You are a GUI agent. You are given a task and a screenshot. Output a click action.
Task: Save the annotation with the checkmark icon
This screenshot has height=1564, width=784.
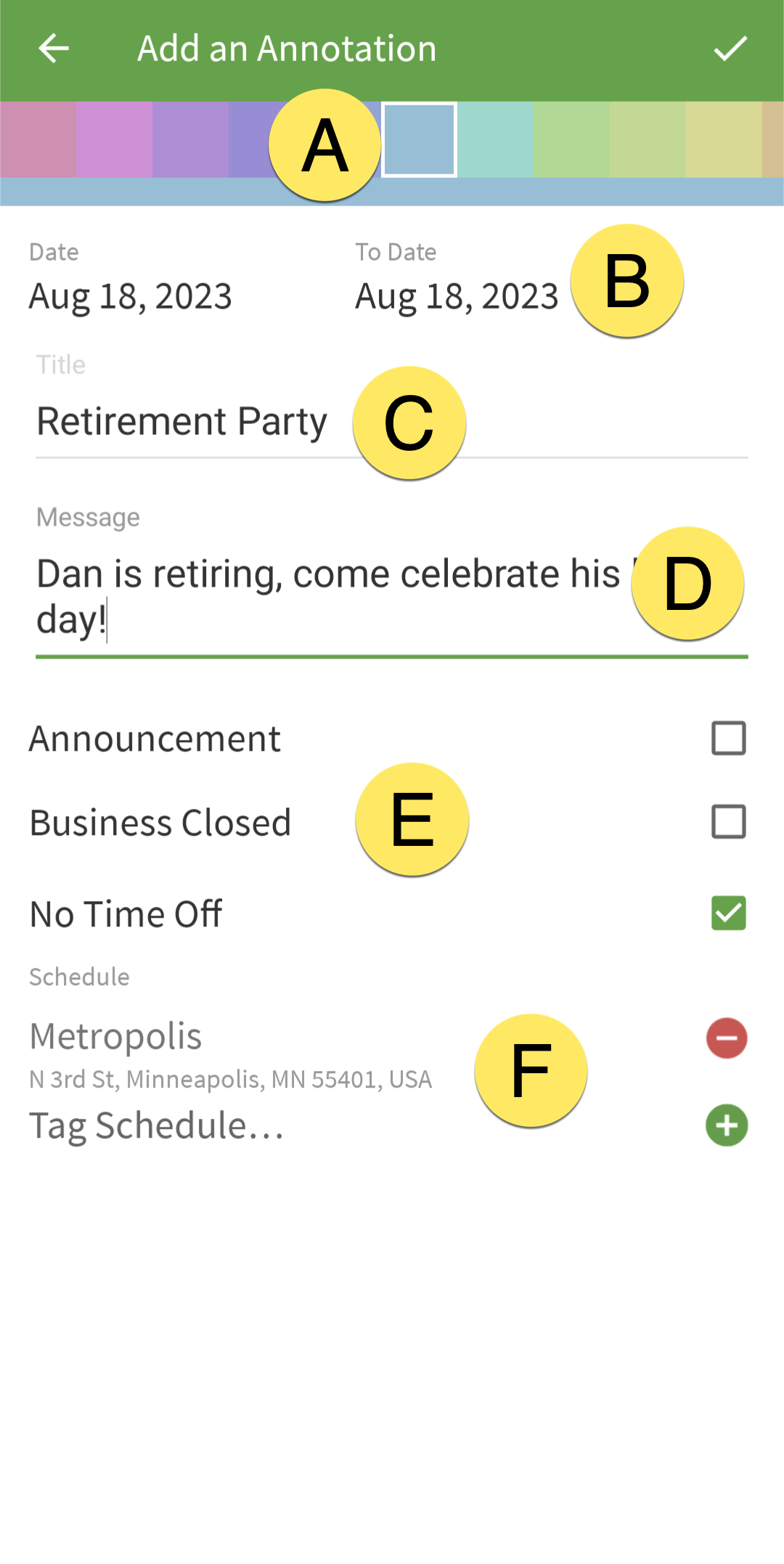click(x=731, y=48)
